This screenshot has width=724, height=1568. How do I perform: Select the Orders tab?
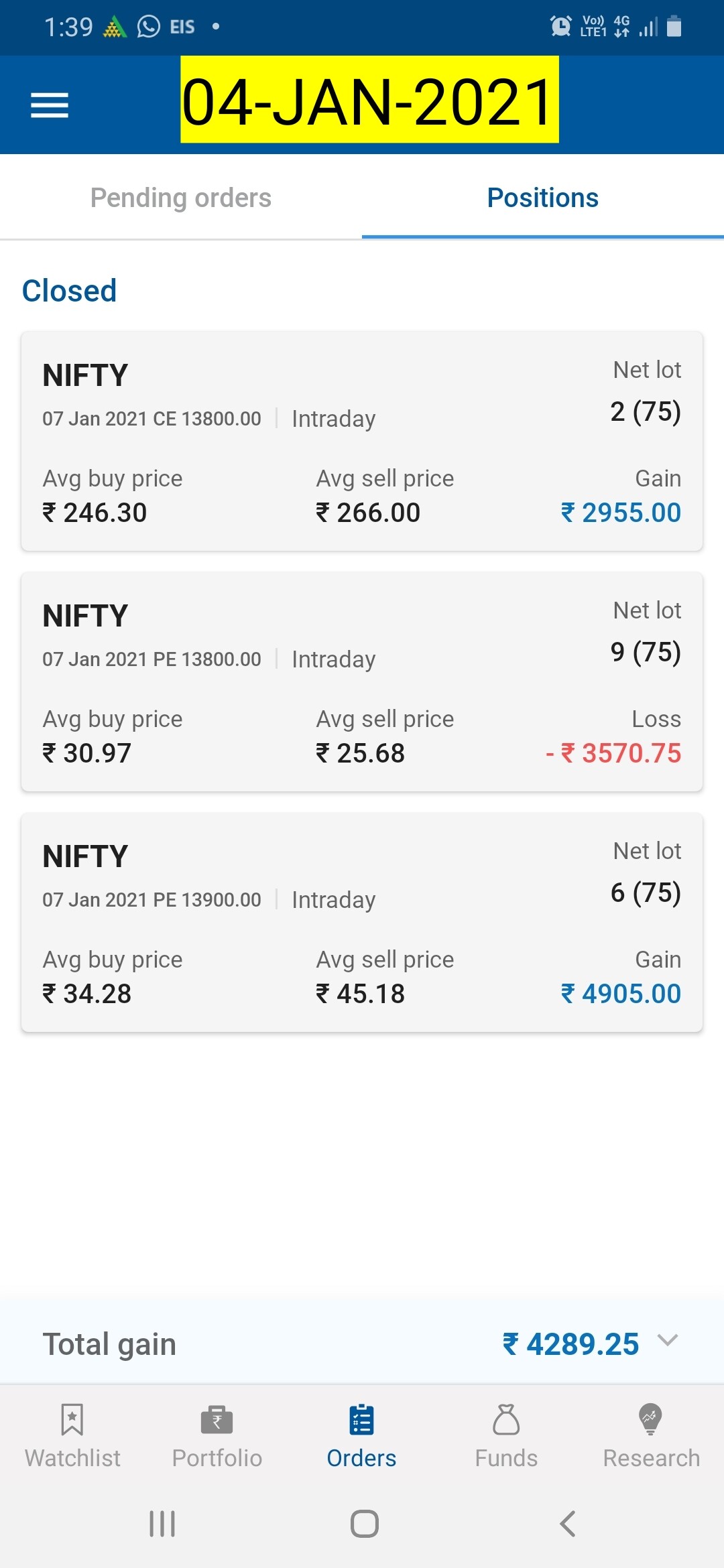362,1437
